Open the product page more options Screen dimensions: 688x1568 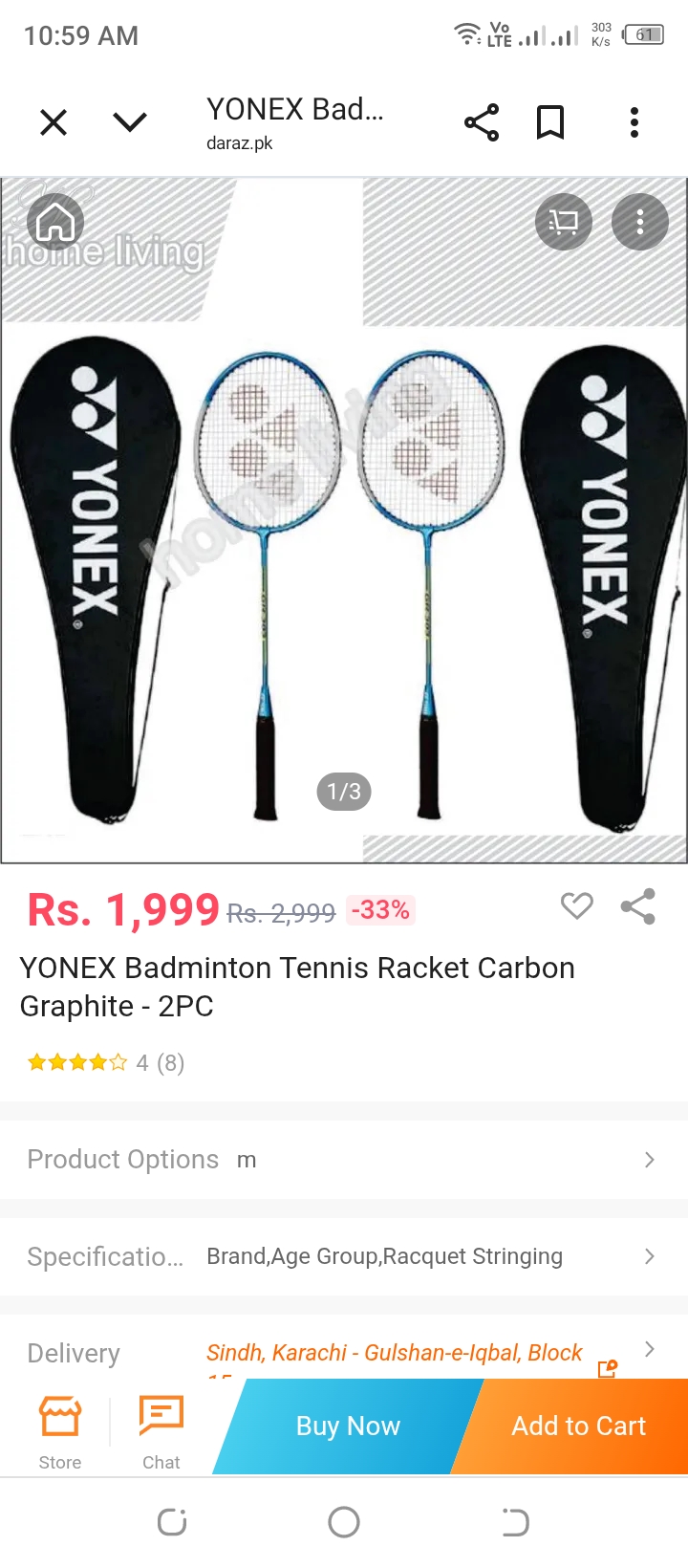640,223
